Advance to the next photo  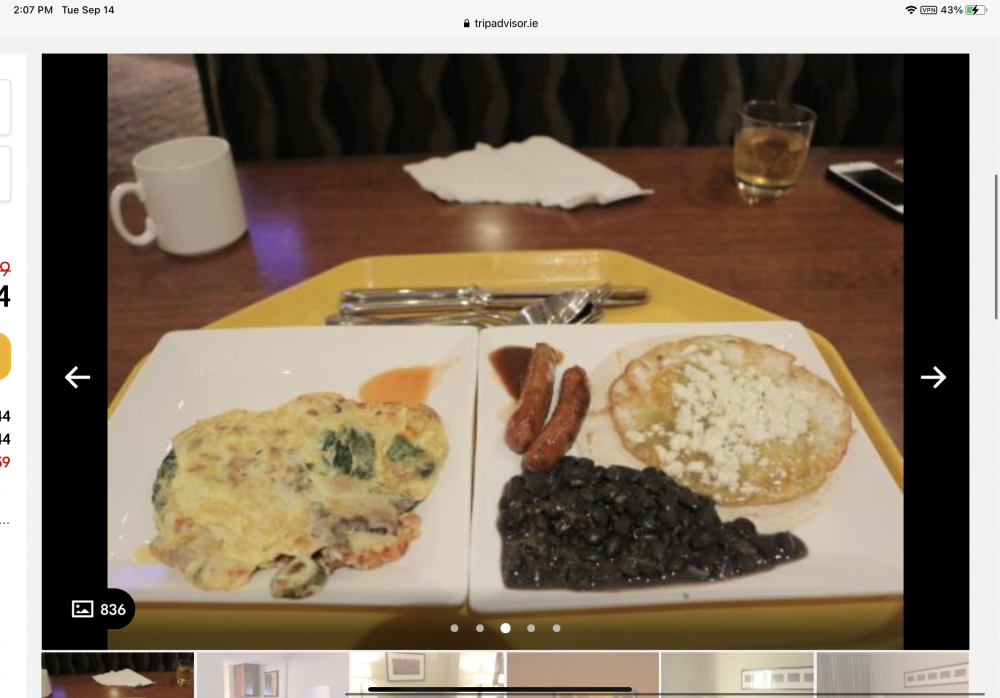tap(933, 377)
